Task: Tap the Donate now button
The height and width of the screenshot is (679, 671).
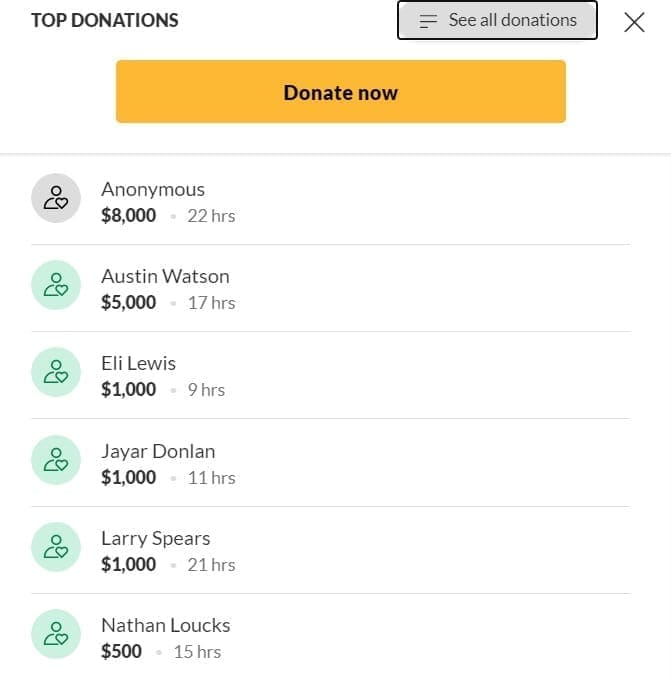Action: point(340,92)
